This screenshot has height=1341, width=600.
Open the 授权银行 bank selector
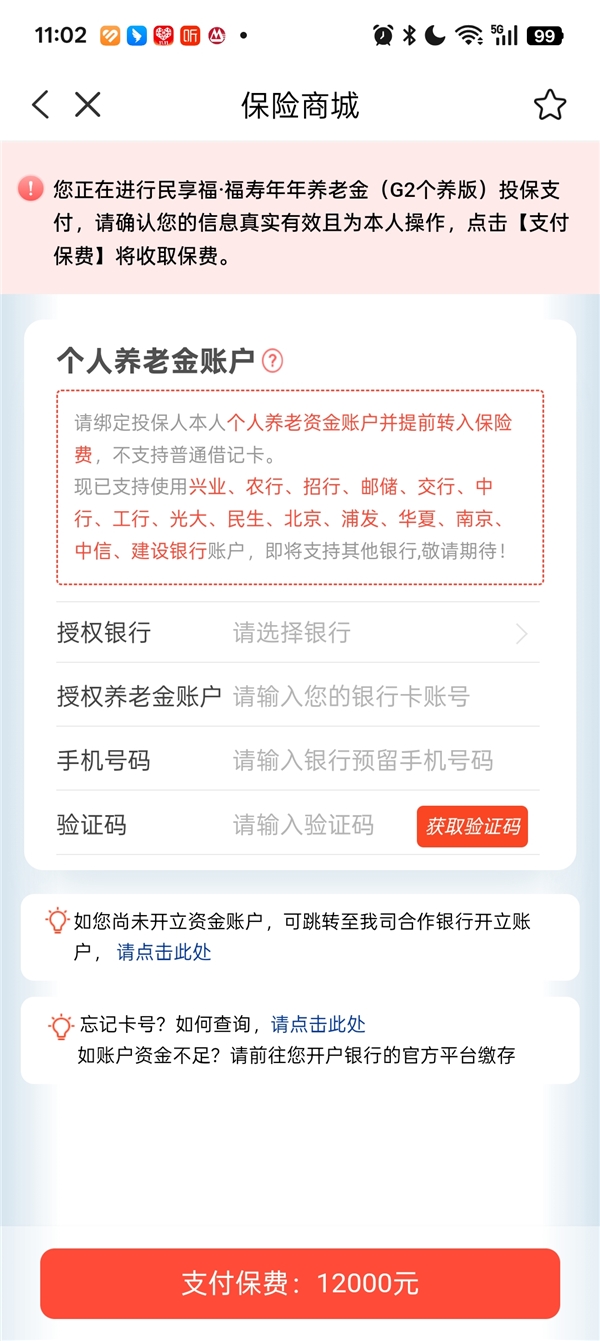(380, 633)
